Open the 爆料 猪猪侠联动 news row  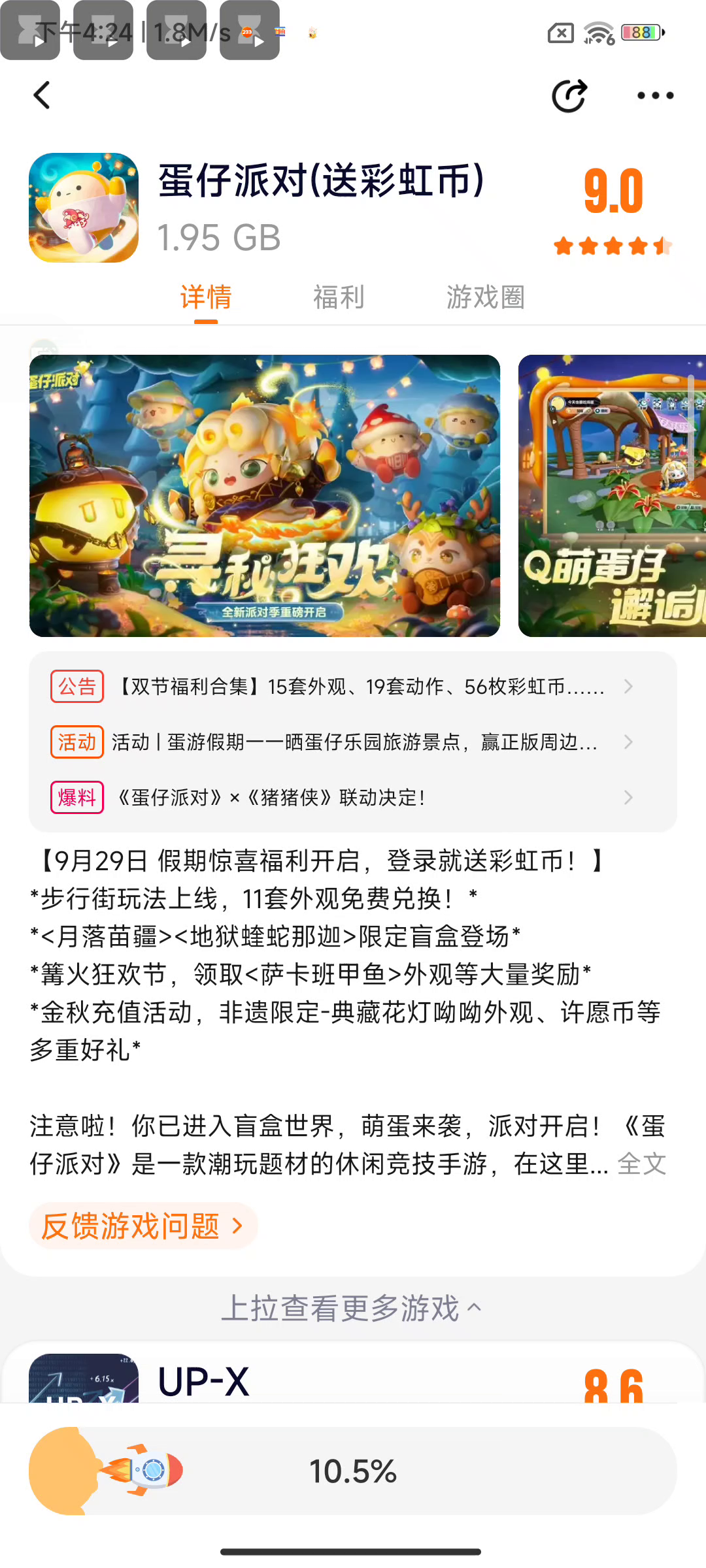pyautogui.click(x=353, y=798)
